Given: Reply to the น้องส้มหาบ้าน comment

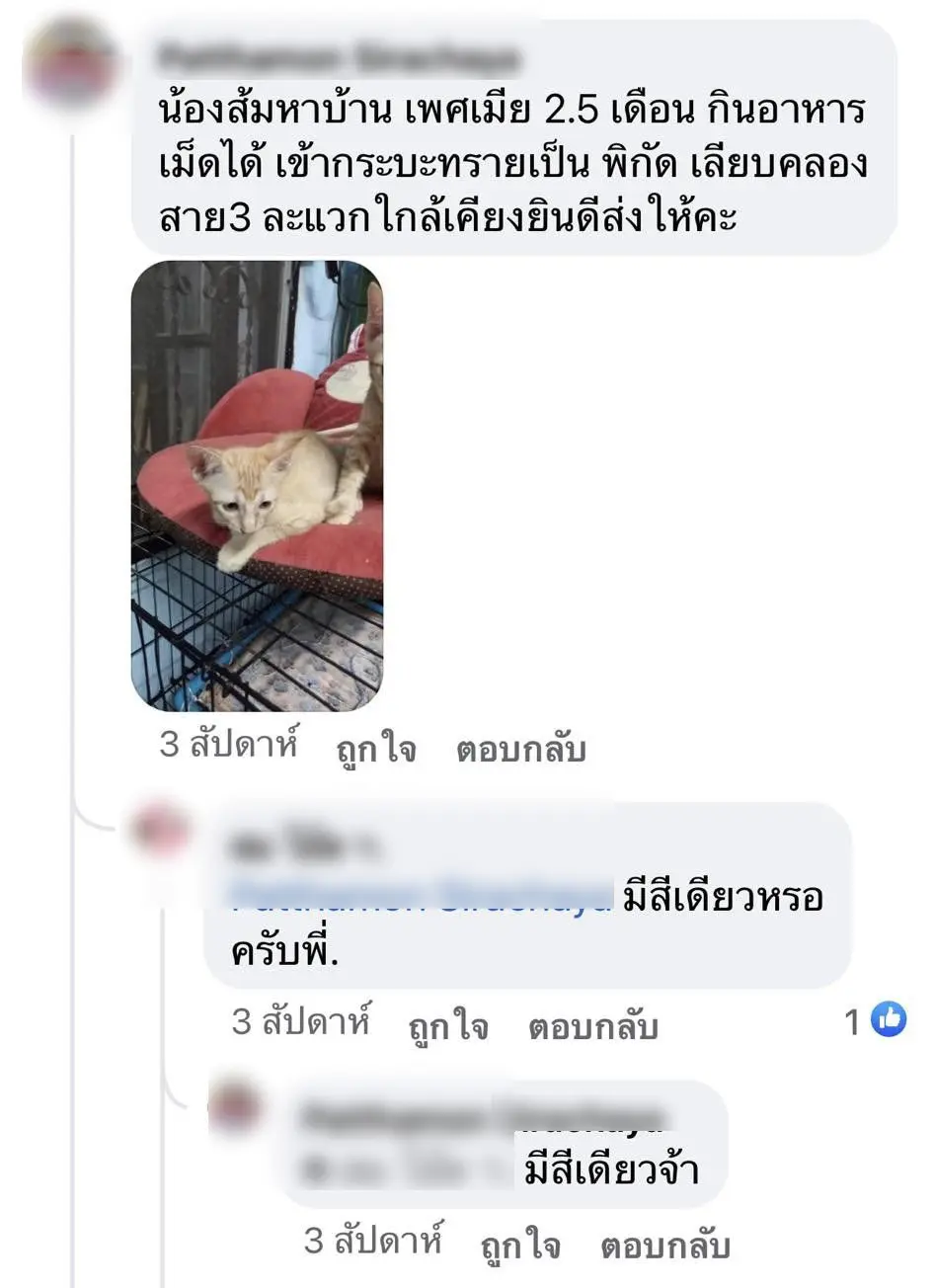Looking at the screenshot, I should pos(520,750).
